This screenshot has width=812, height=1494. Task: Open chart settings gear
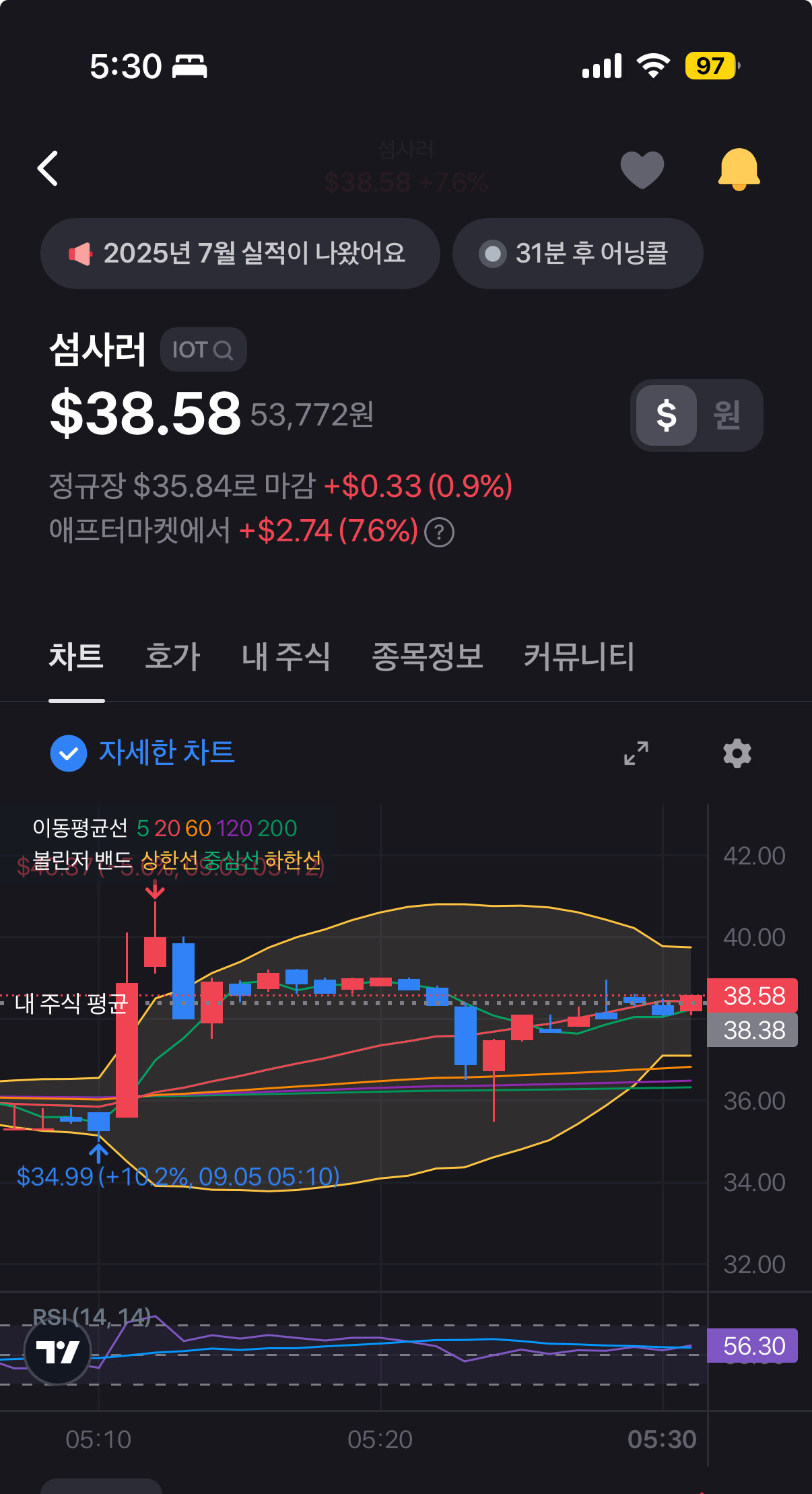737,753
